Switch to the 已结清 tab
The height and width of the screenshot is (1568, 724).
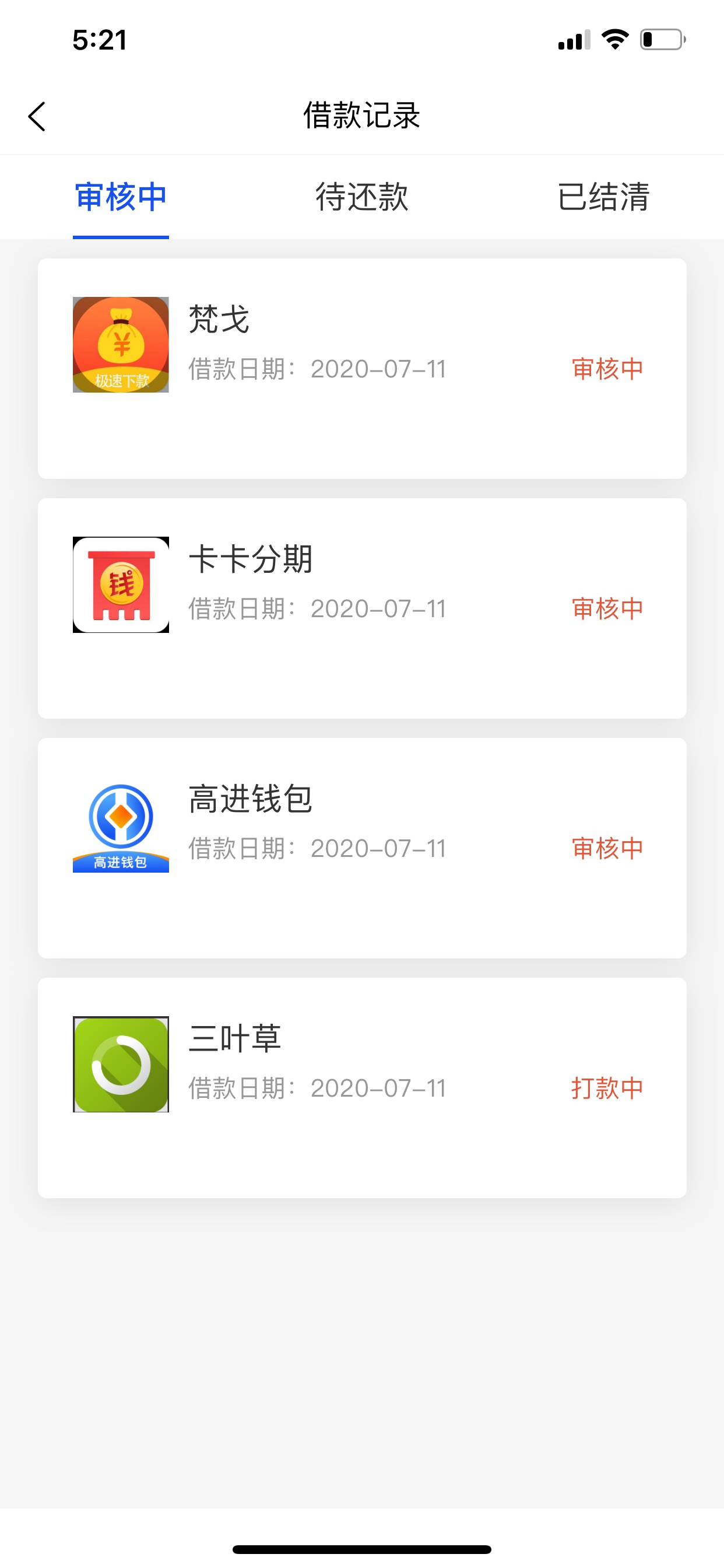(x=603, y=197)
